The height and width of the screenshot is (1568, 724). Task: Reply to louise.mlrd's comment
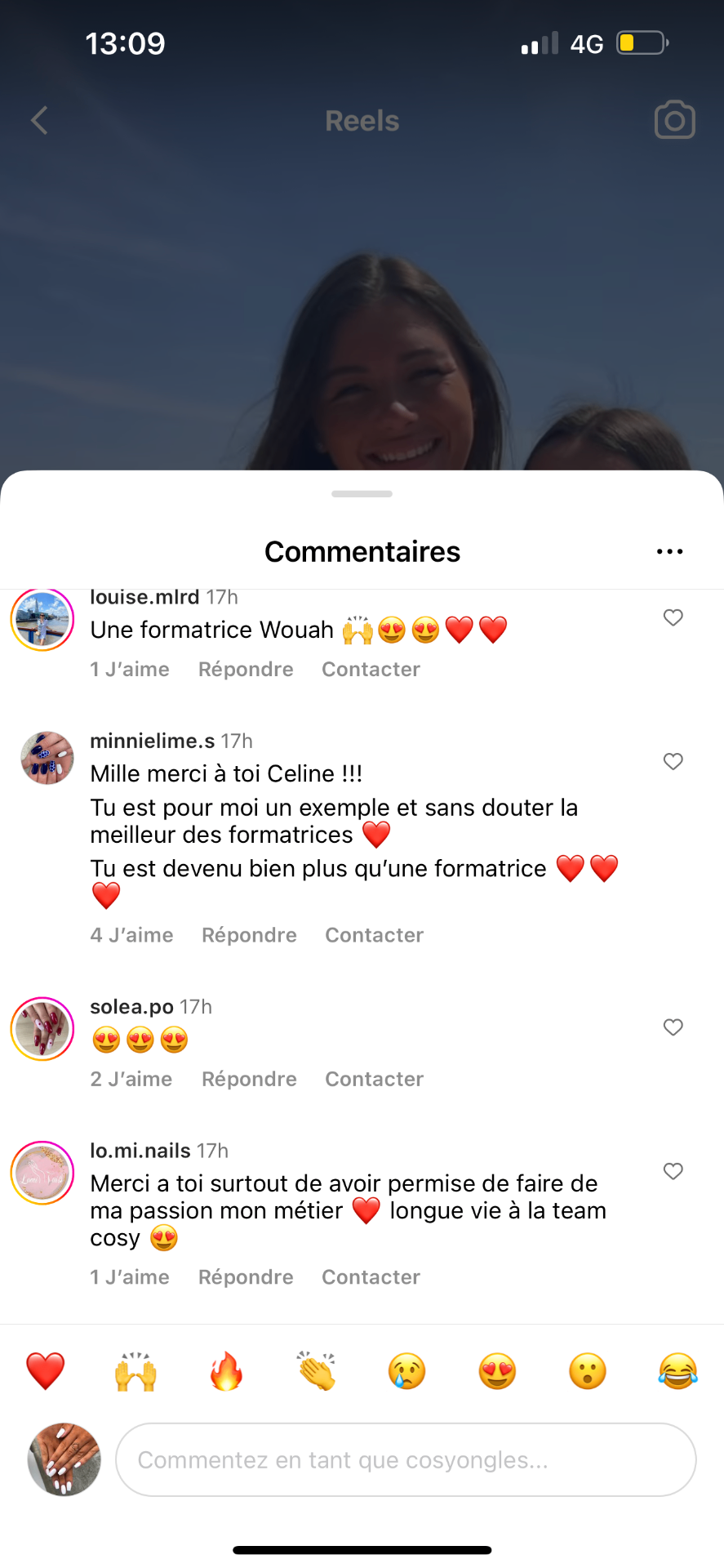[x=246, y=670]
